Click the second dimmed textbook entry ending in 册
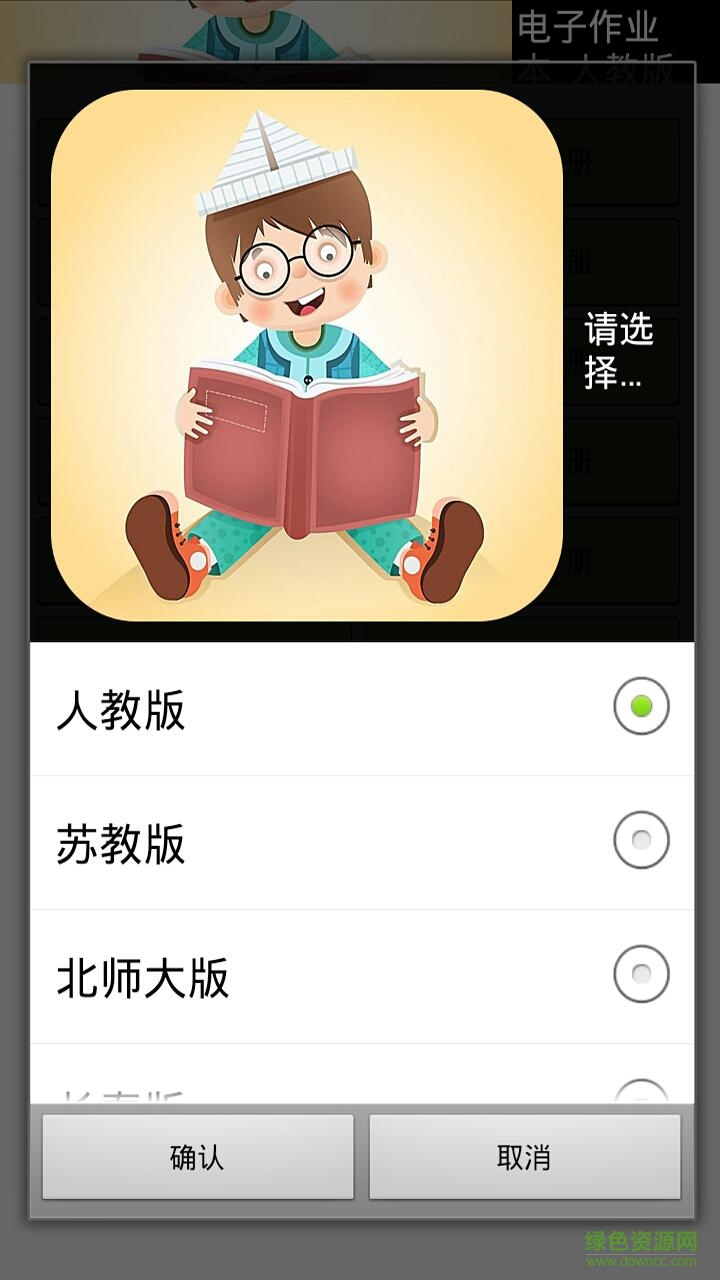Image resolution: width=720 pixels, height=1280 pixels. (620, 263)
